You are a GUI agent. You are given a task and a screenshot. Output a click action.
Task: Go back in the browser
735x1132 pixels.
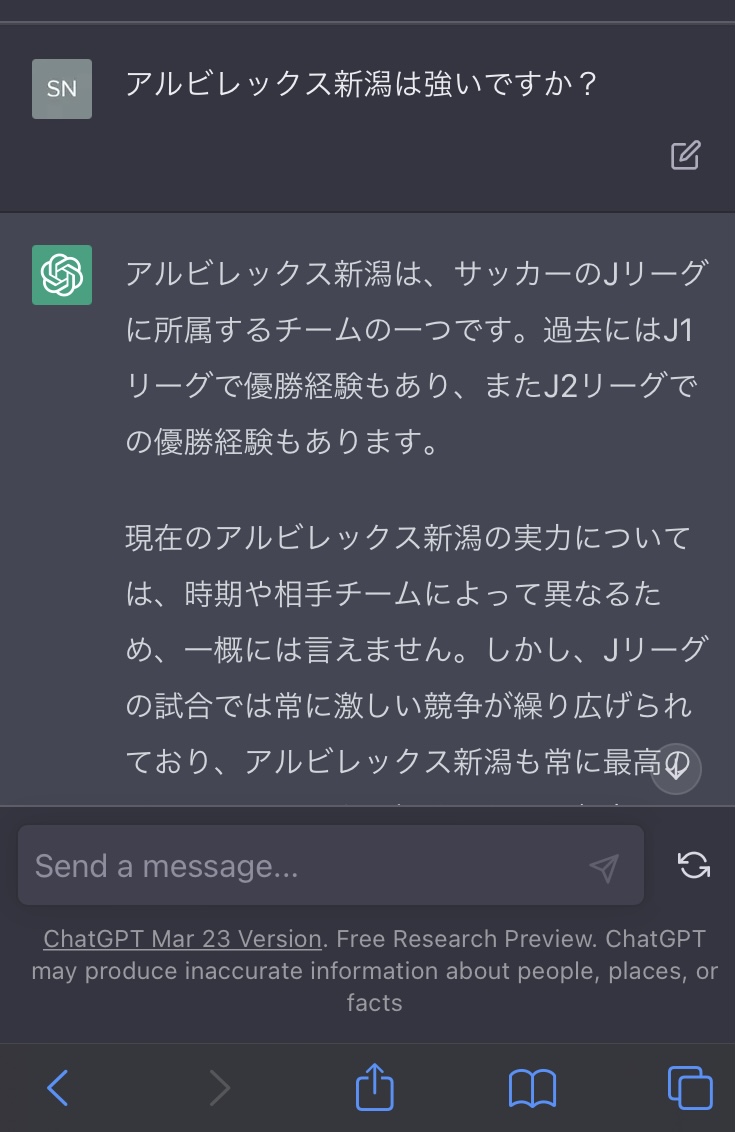point(58,1088)
